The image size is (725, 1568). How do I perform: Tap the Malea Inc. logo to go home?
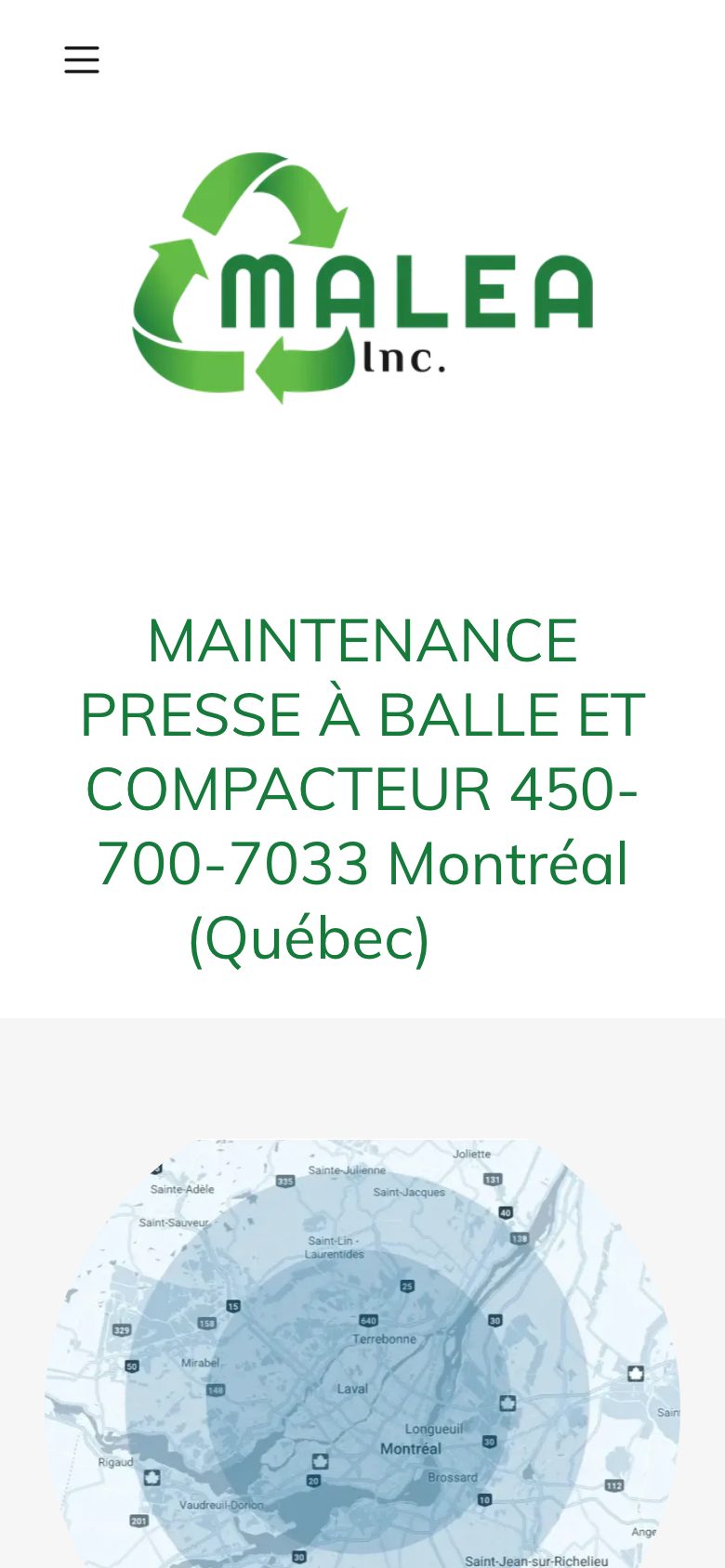pyautogui.click(x=362, y=278)
